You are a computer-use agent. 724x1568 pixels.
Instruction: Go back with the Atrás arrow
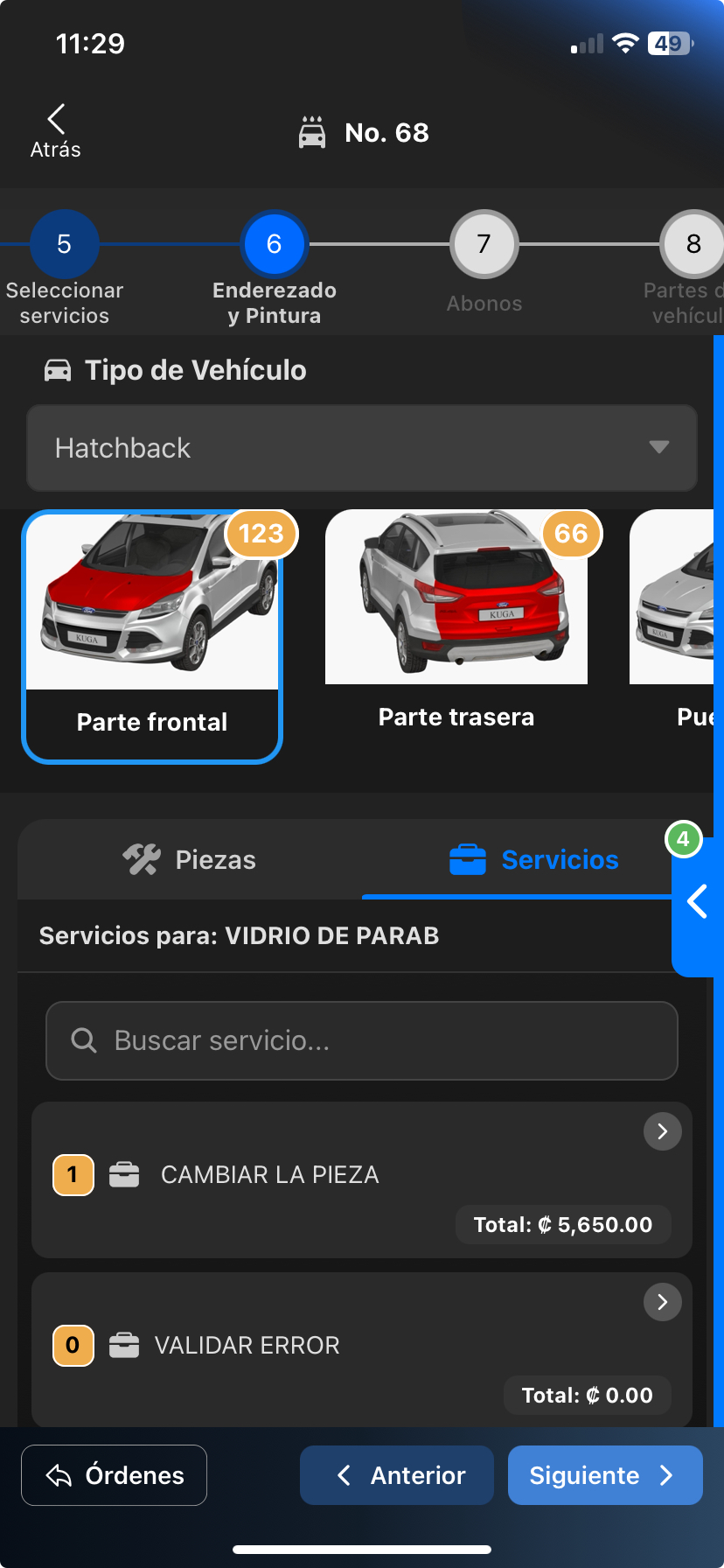pos(56,131)
